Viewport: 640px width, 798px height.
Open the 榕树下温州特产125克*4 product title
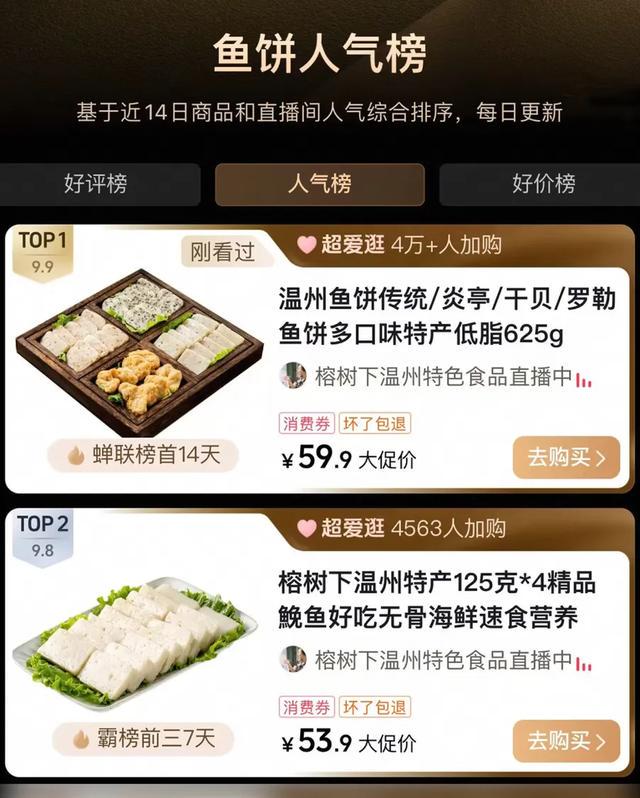tap(448, 599)
